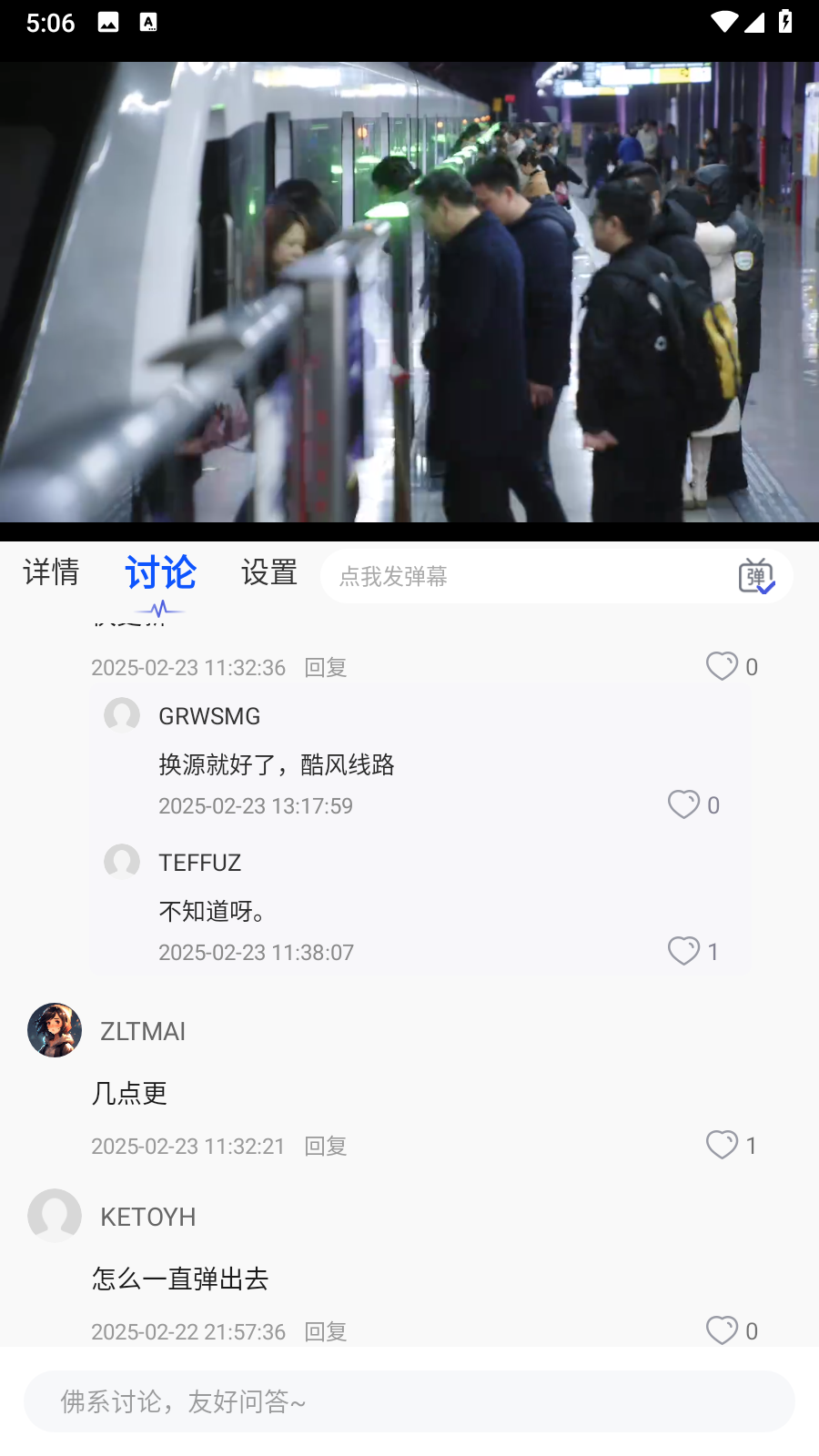Like ZLTMAI's comment 几点更
819x1456 pixels.
click(x=723, y=1146)
